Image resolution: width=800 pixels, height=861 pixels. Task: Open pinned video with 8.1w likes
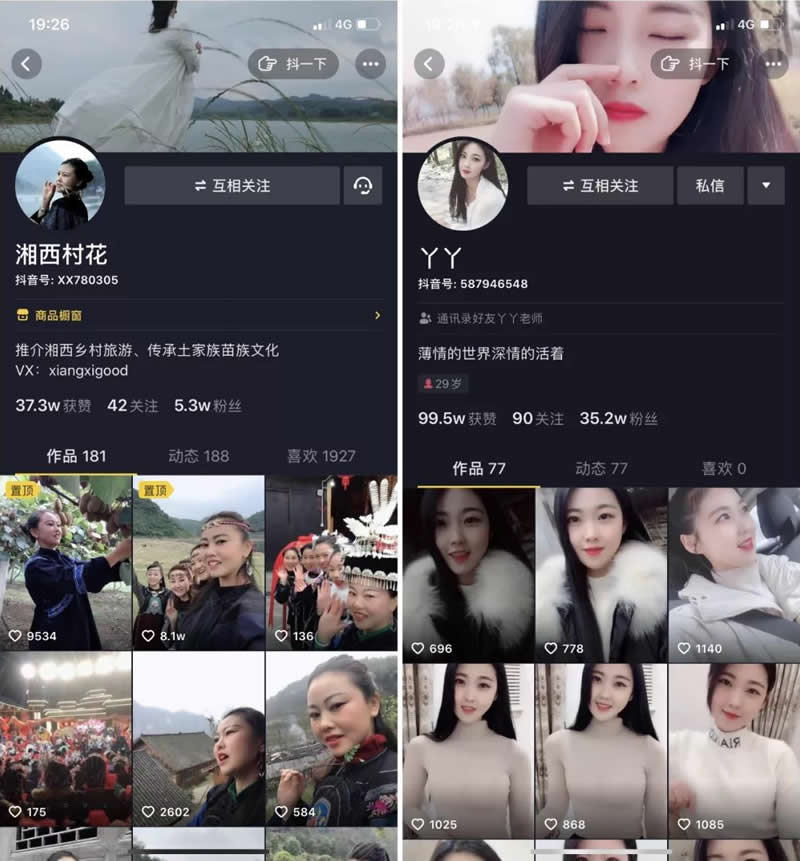(198, 562)
